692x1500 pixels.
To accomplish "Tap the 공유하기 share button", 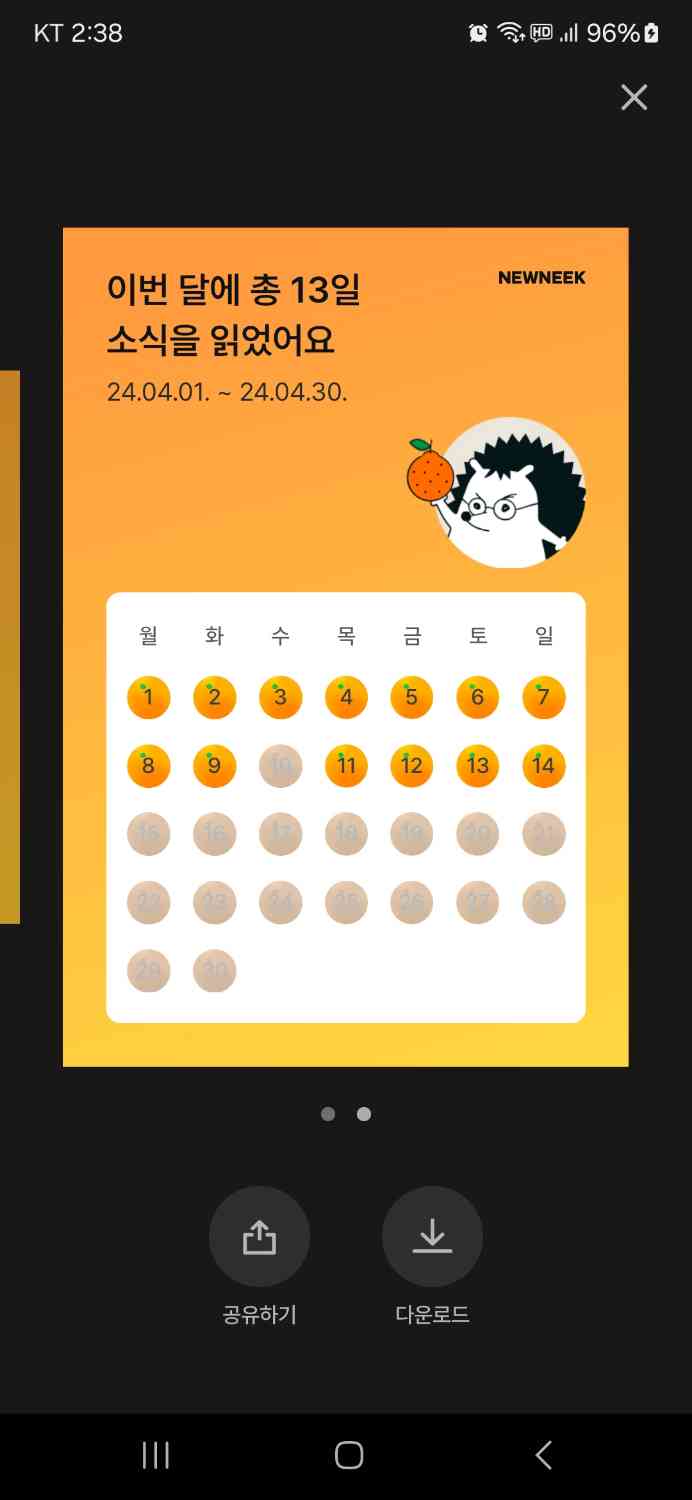I will pyautogui.click(x=259, y=1237).
